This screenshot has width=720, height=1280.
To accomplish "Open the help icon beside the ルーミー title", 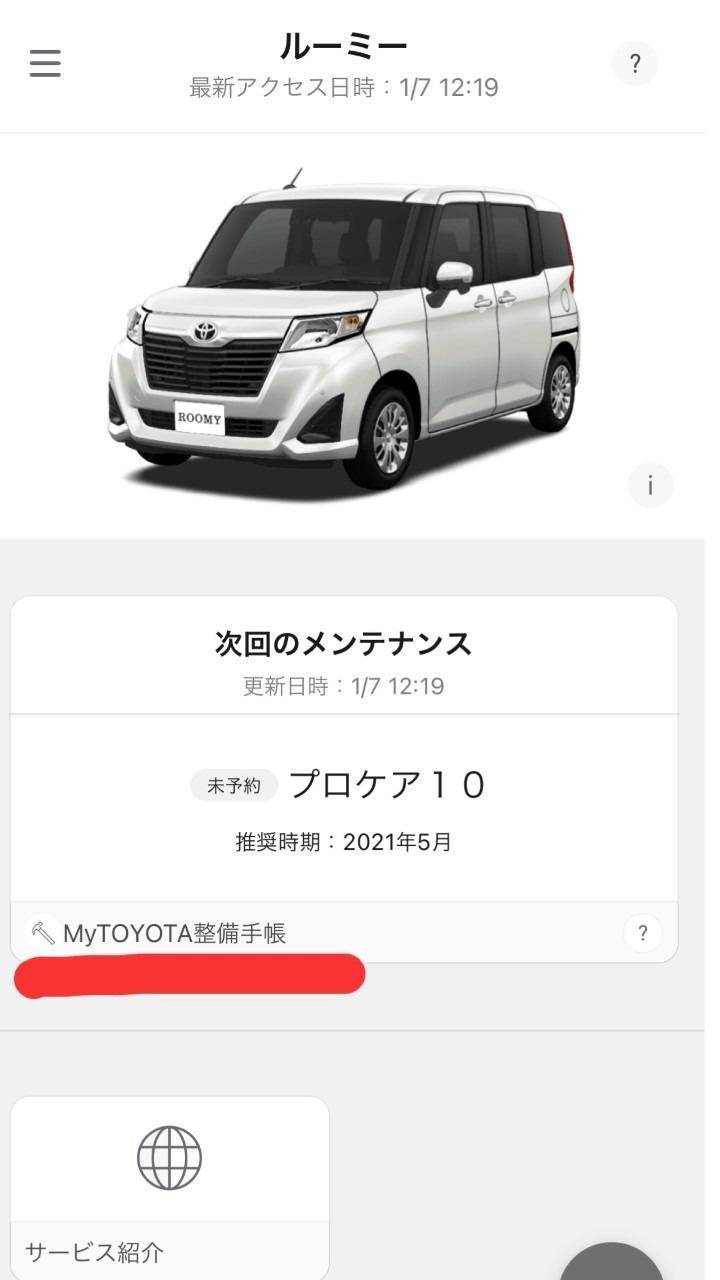I will (635, 65).
